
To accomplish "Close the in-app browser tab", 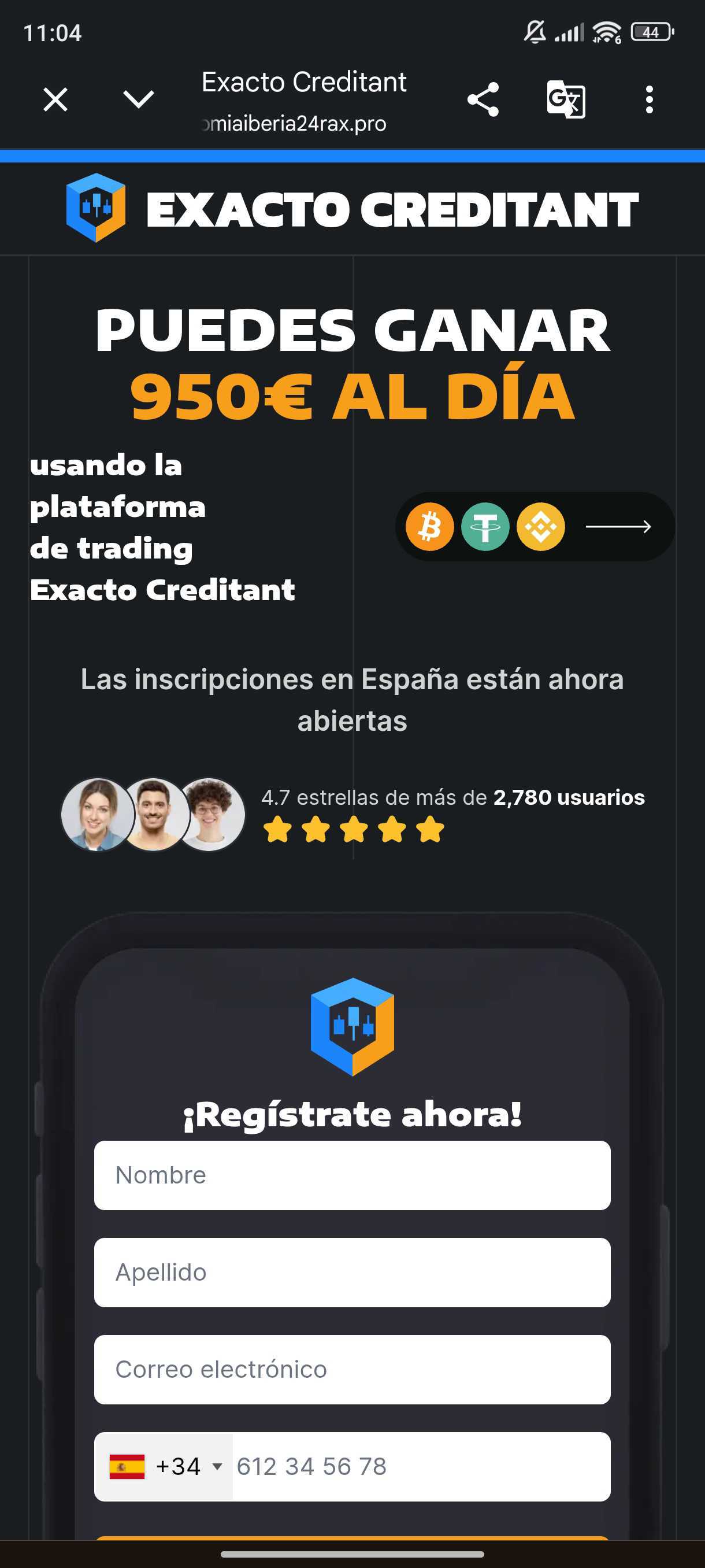I will coord(55,99).
